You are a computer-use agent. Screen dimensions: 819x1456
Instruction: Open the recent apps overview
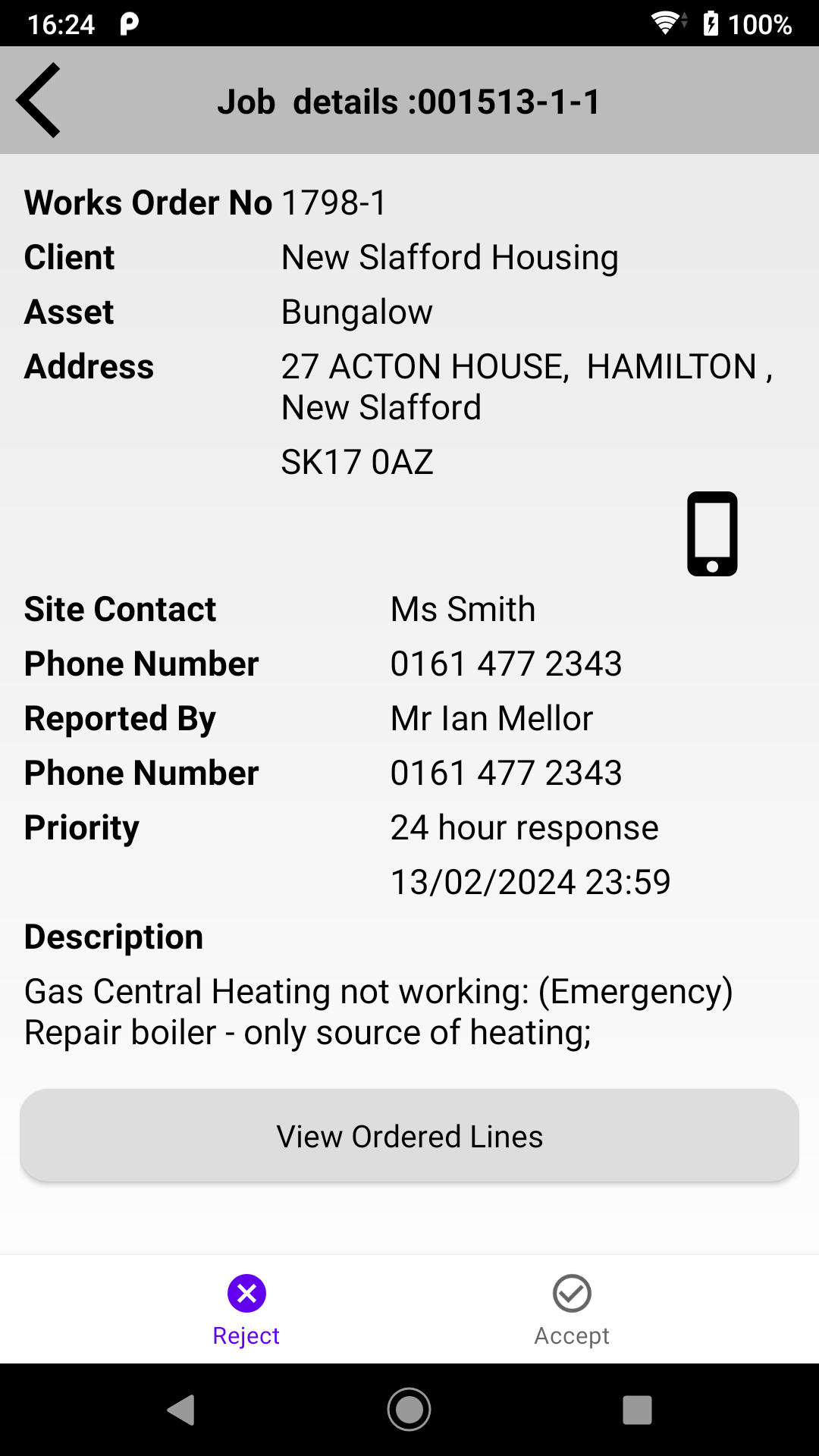(637, 1410)
